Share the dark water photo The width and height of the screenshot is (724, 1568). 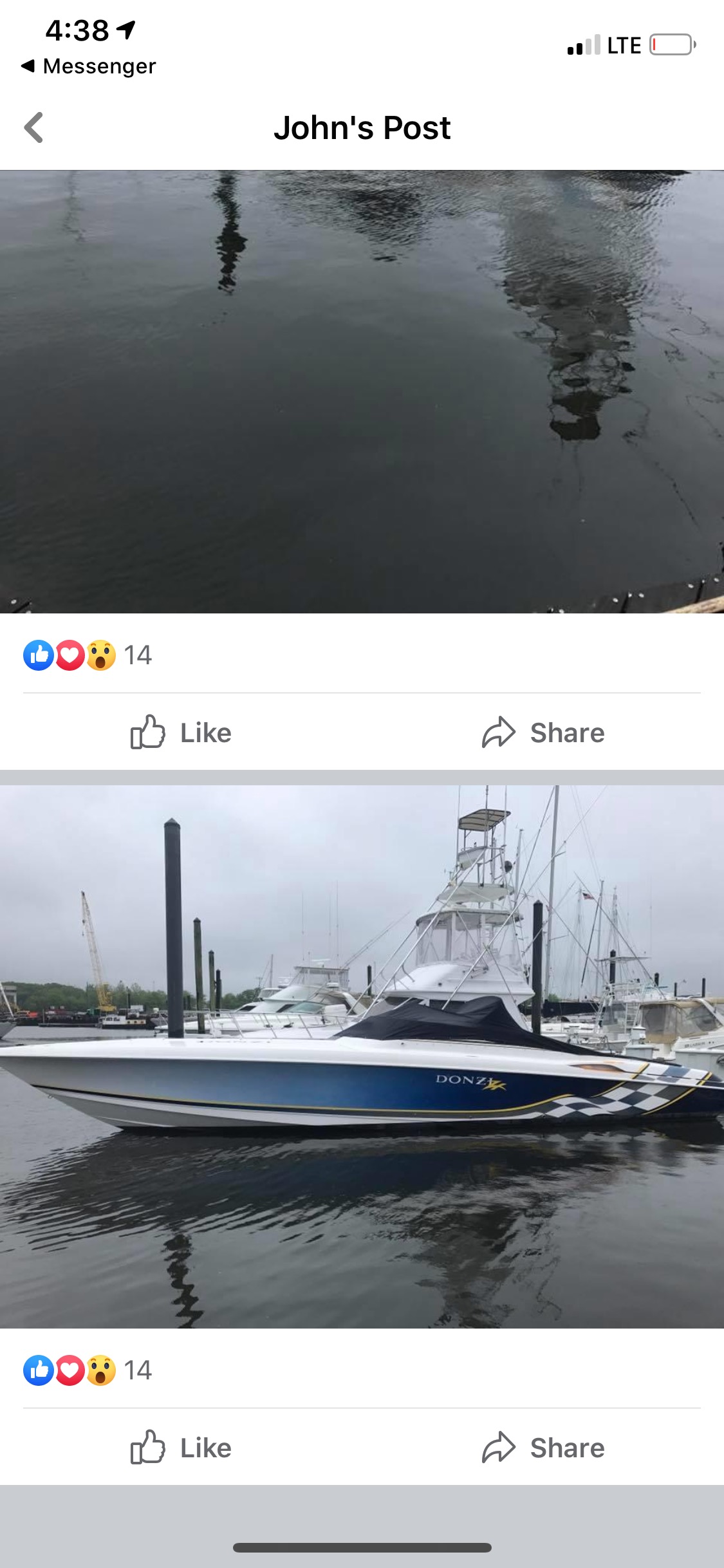click(x=543, y=733)
